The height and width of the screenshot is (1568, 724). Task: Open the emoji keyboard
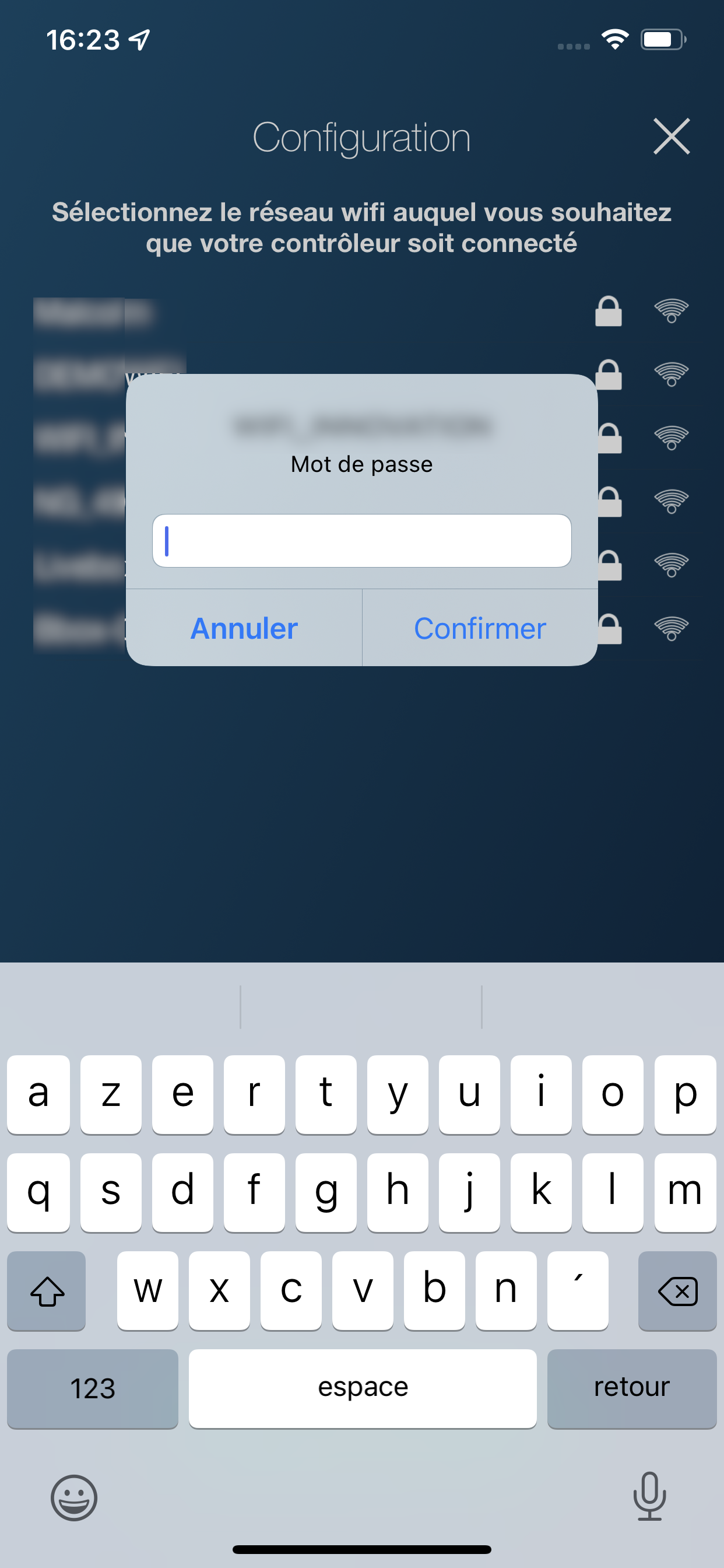73,1497
